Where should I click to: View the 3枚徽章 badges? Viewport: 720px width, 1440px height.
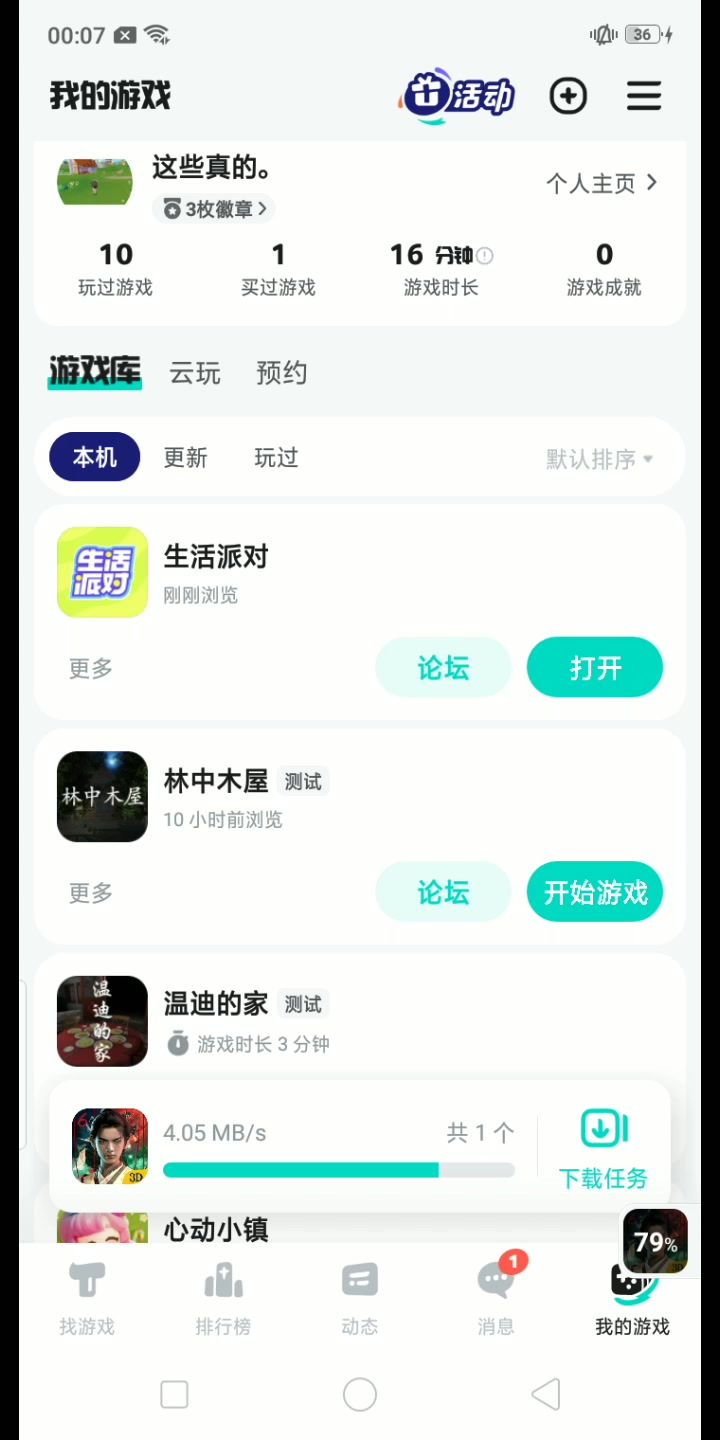pyautogui.click(x=213, y=209)
